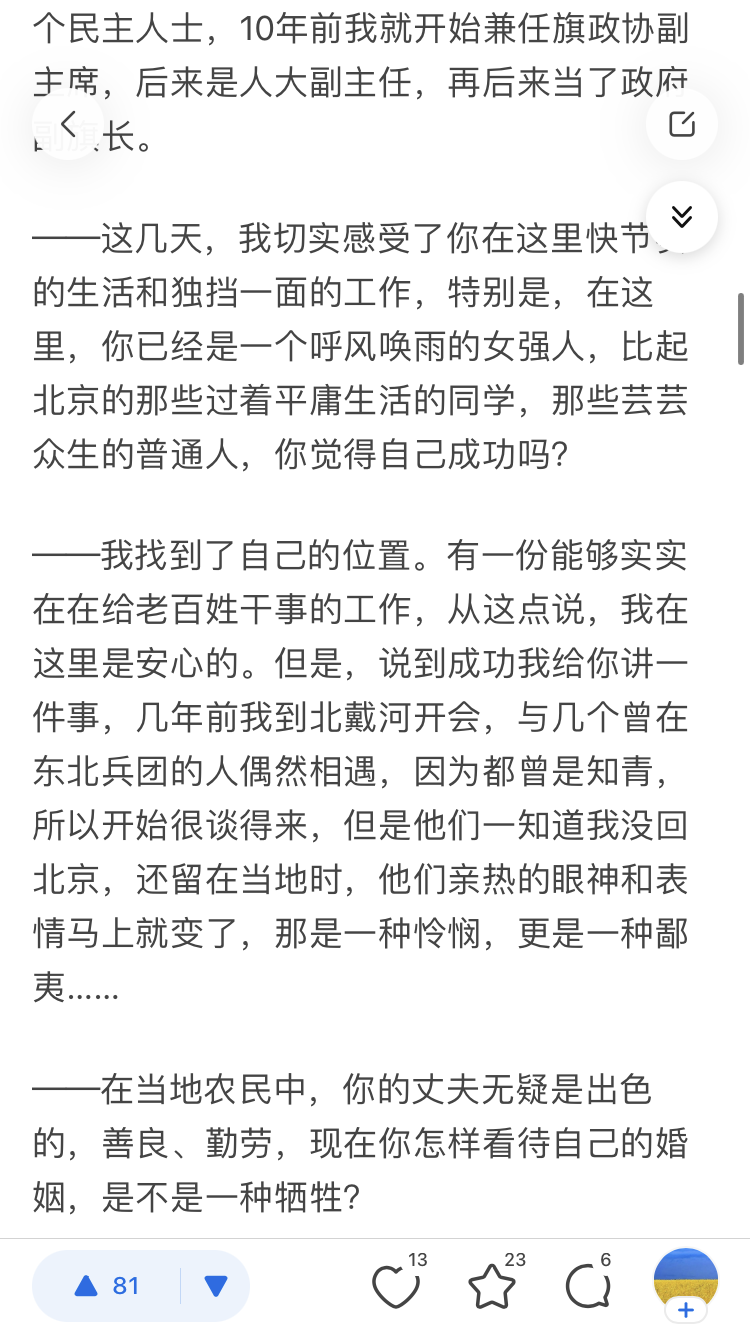The image size is (750, 1334).
Task: Save the answer with the star icon
Action: tap(493, 1284)
